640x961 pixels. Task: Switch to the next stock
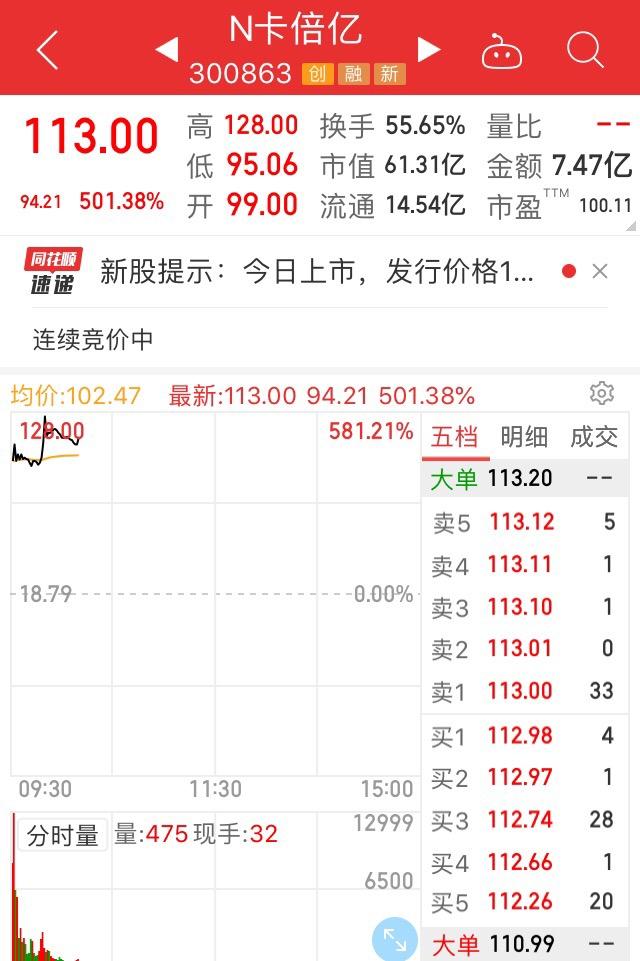[429, 49]
